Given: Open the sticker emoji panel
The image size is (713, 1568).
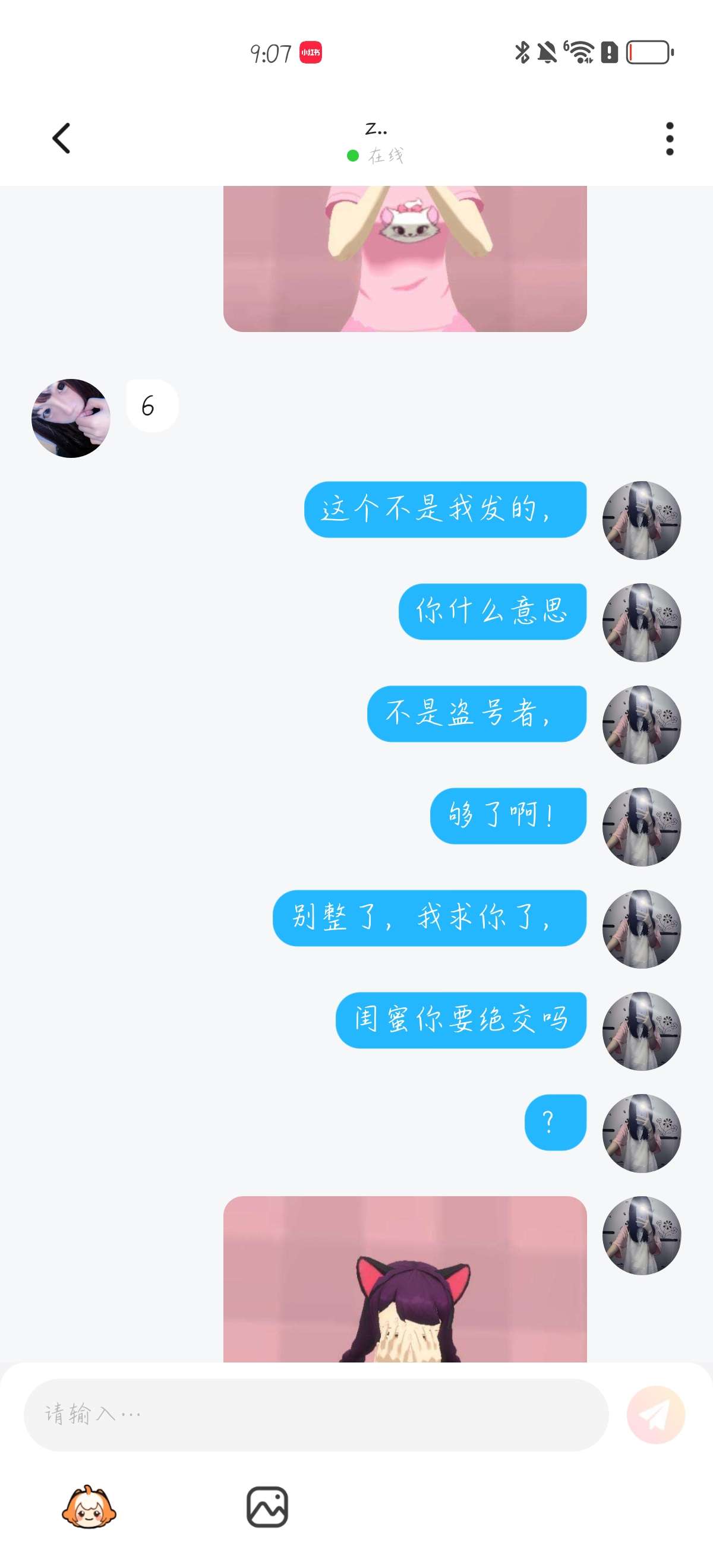Looking at the screenshot, I should [89, 1507].
